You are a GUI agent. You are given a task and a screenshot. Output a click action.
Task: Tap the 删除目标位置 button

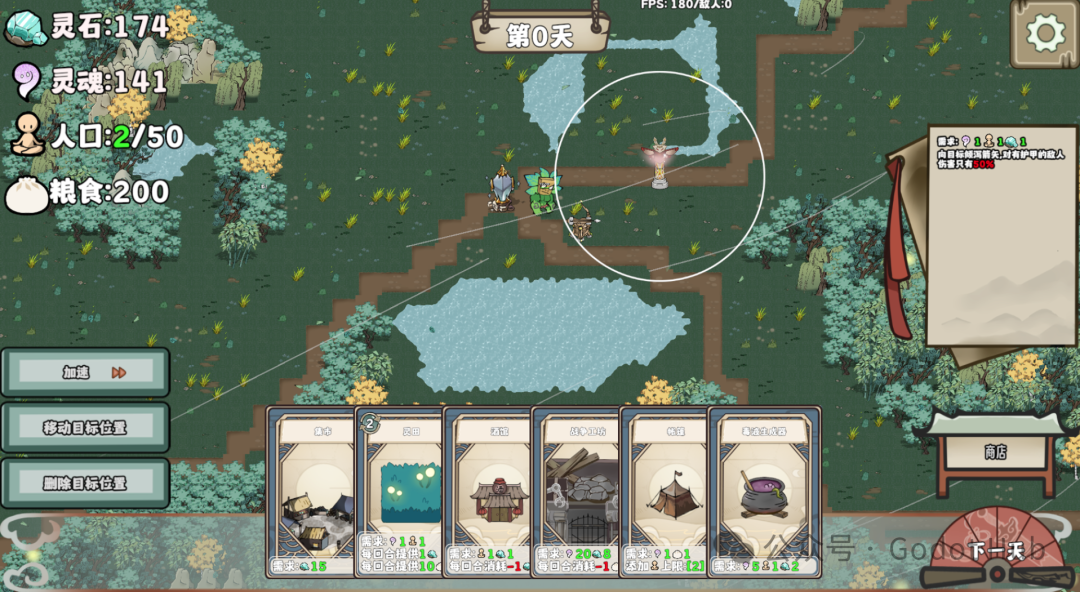[x=85, y=483]
